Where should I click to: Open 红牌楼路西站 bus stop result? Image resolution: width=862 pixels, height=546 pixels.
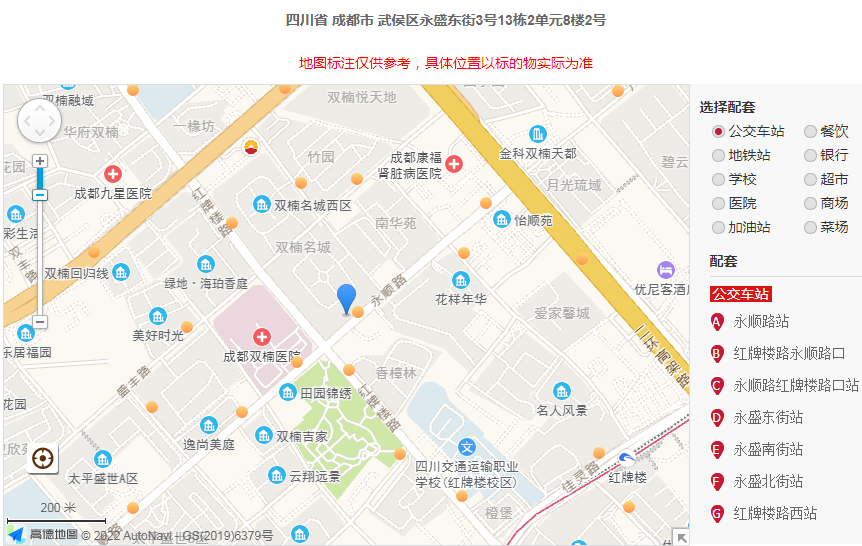point(775,513)
